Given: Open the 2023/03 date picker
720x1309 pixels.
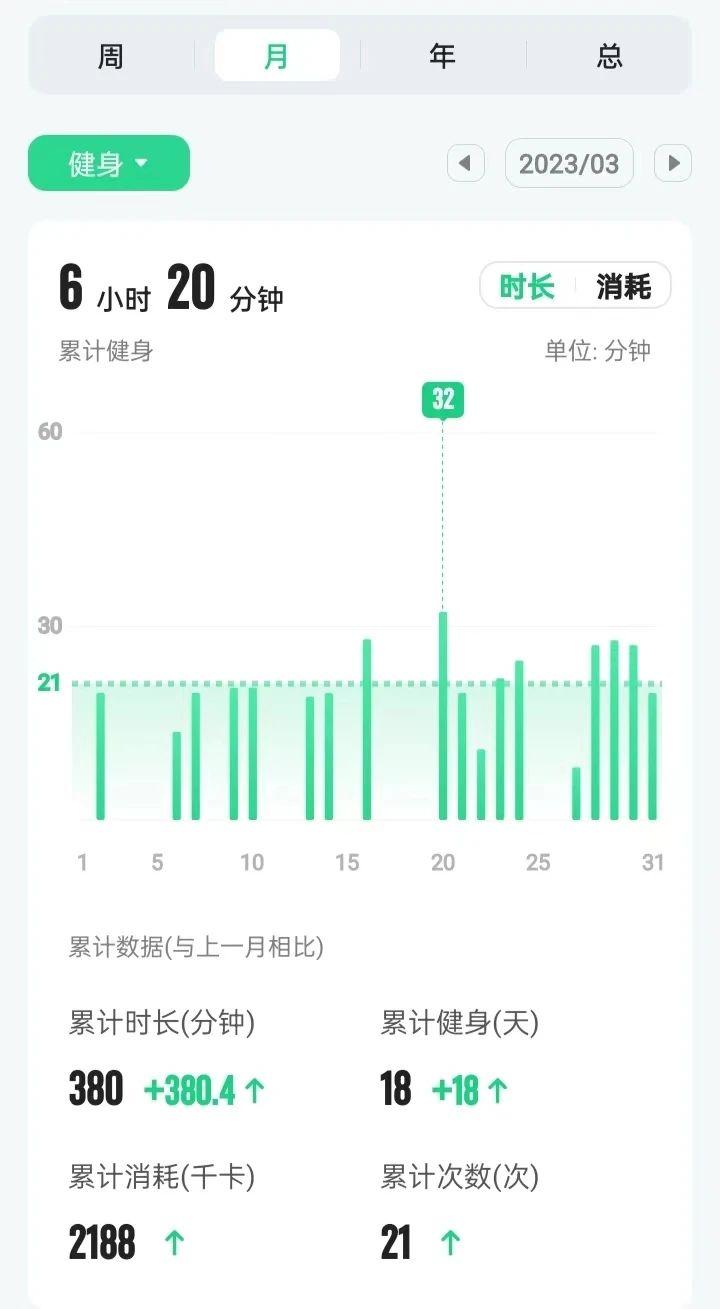Looking at the screenshot, I should point(569,163).
